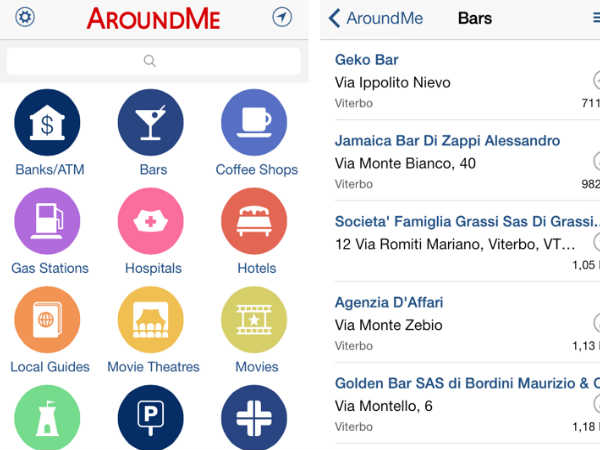
Task: Open the Movie Theatres category
Action: (x=151, y=319)
